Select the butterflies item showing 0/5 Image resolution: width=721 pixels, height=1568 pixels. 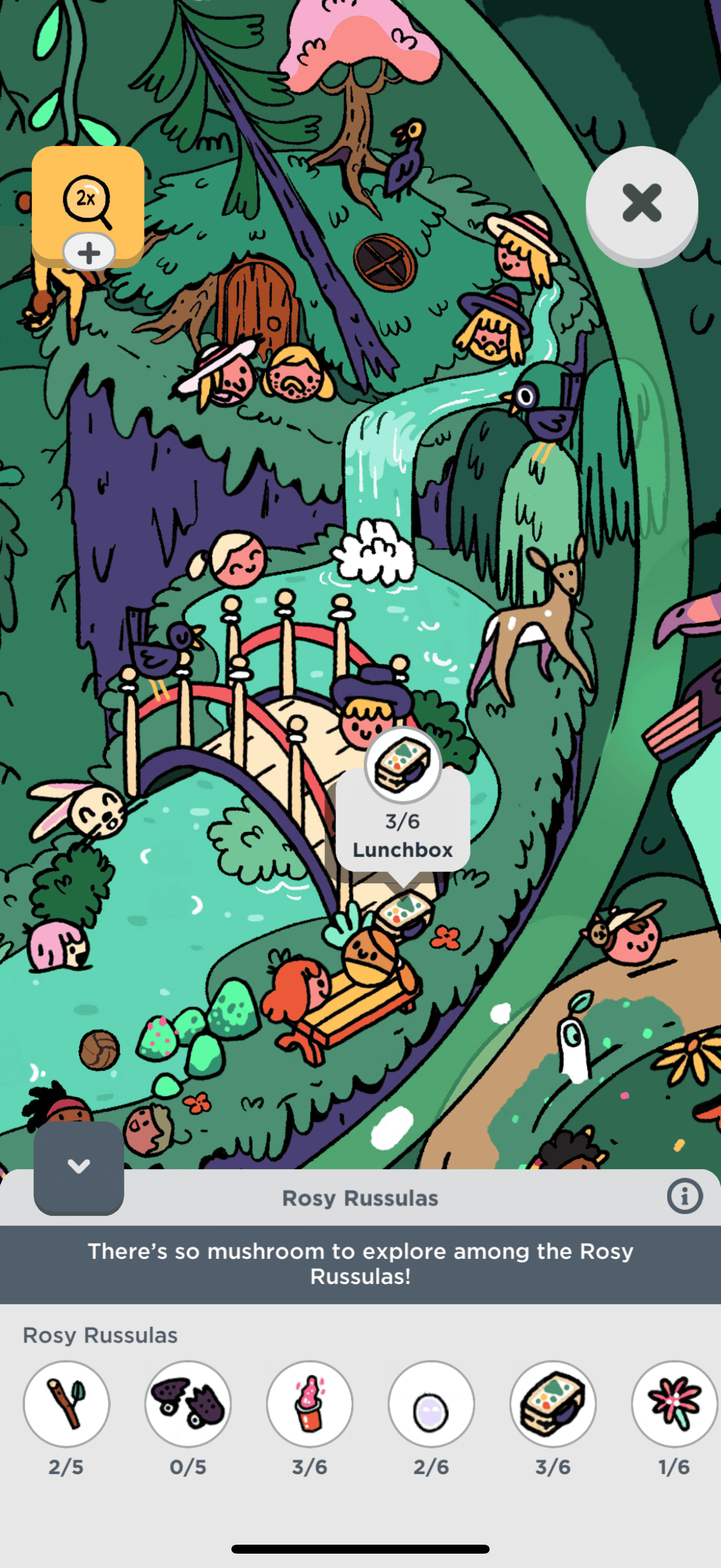(188, 1403)
